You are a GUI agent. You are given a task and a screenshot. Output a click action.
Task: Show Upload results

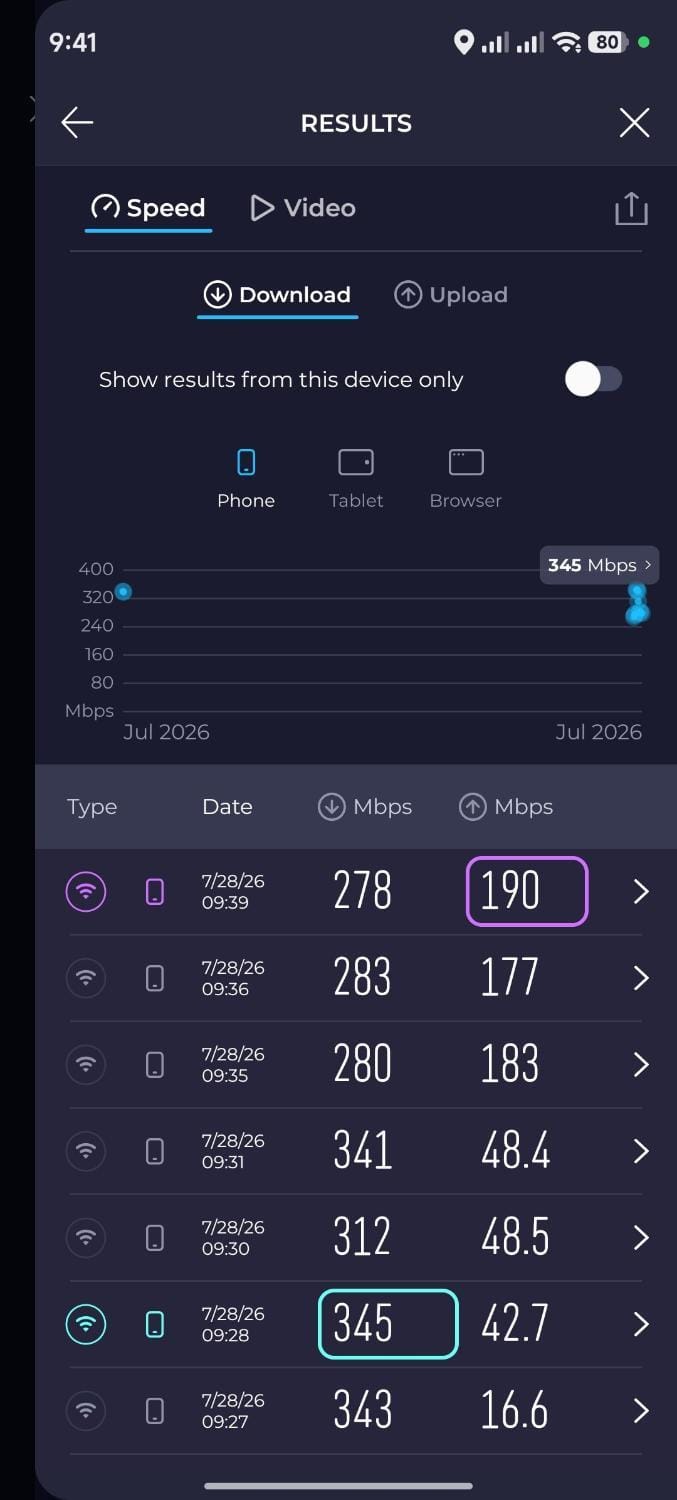[x=451, y=295]
